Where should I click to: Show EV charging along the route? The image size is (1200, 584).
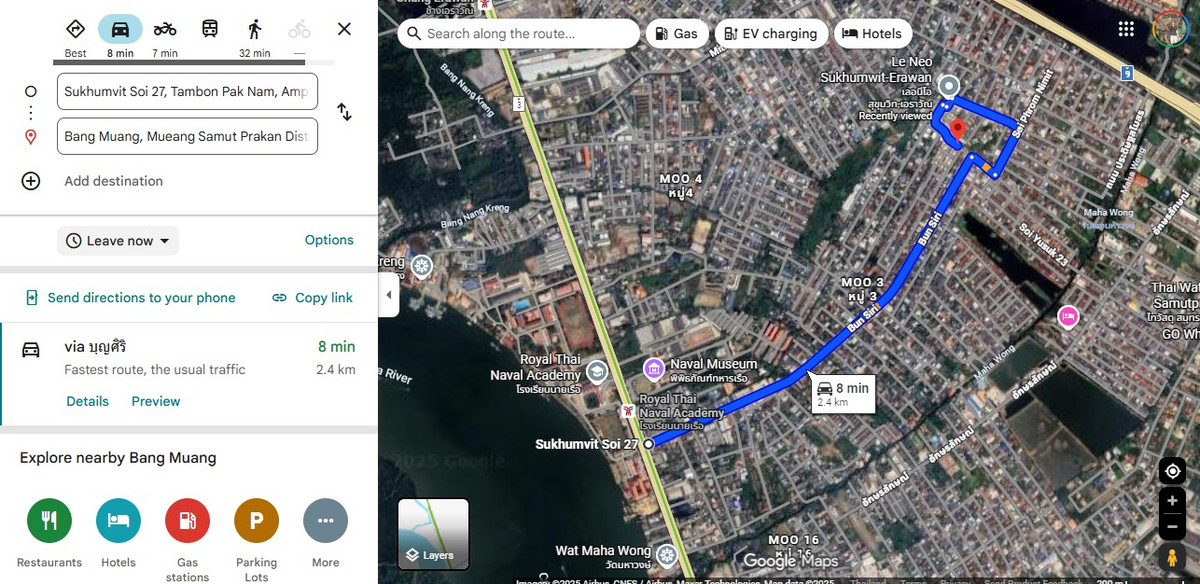771,33
